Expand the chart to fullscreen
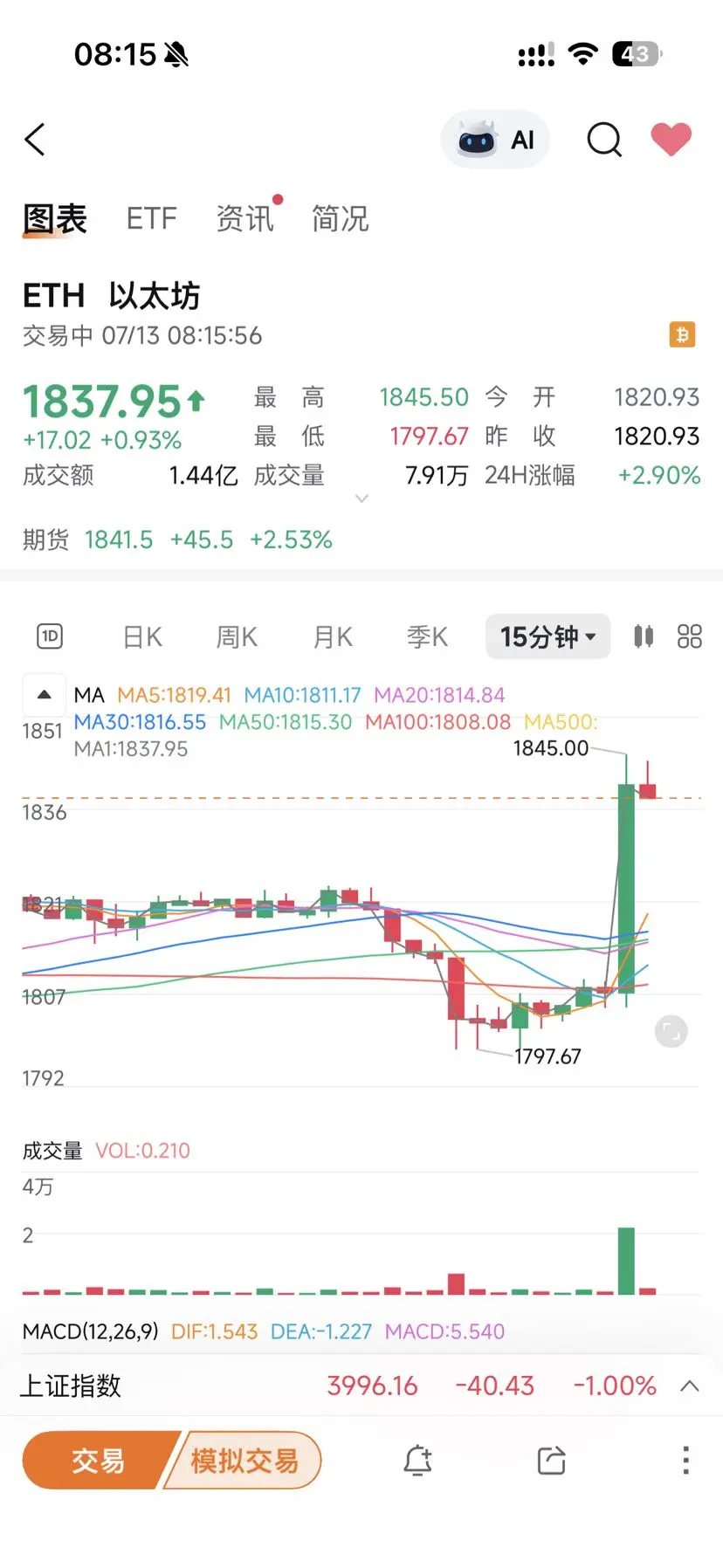The height and width of the screenshot is (1568, 723). [x=671, y=1032]
